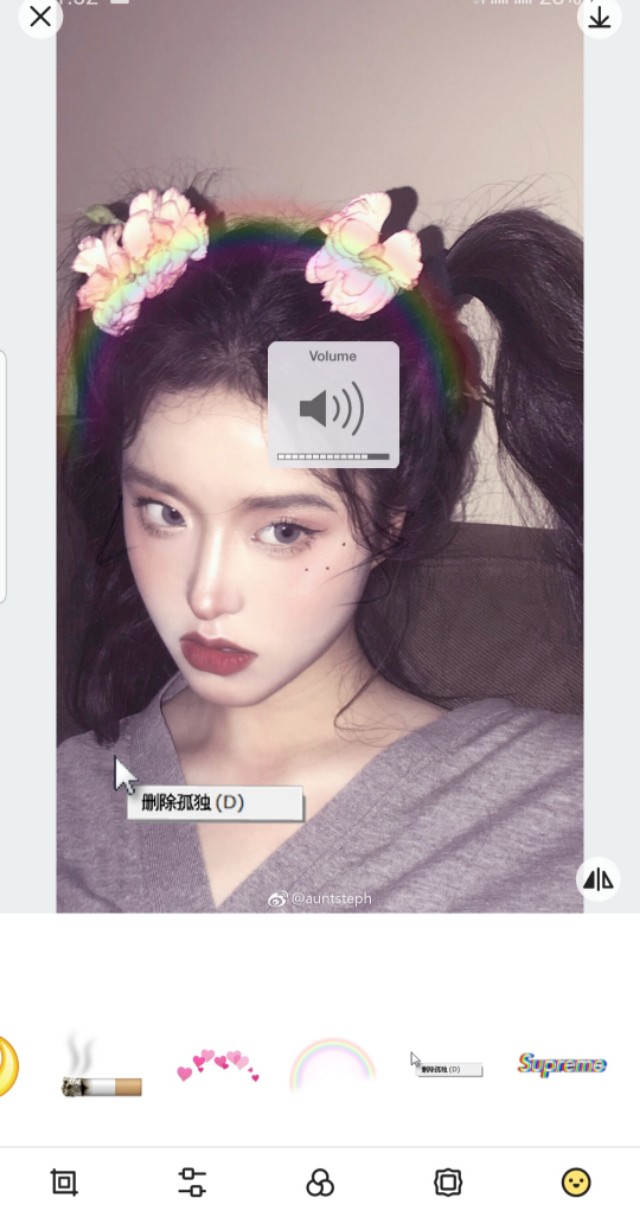The height and width of the screenshot is (1211, 640).
Task: Add the cigarette sticker
Action: click(101, 1068)
